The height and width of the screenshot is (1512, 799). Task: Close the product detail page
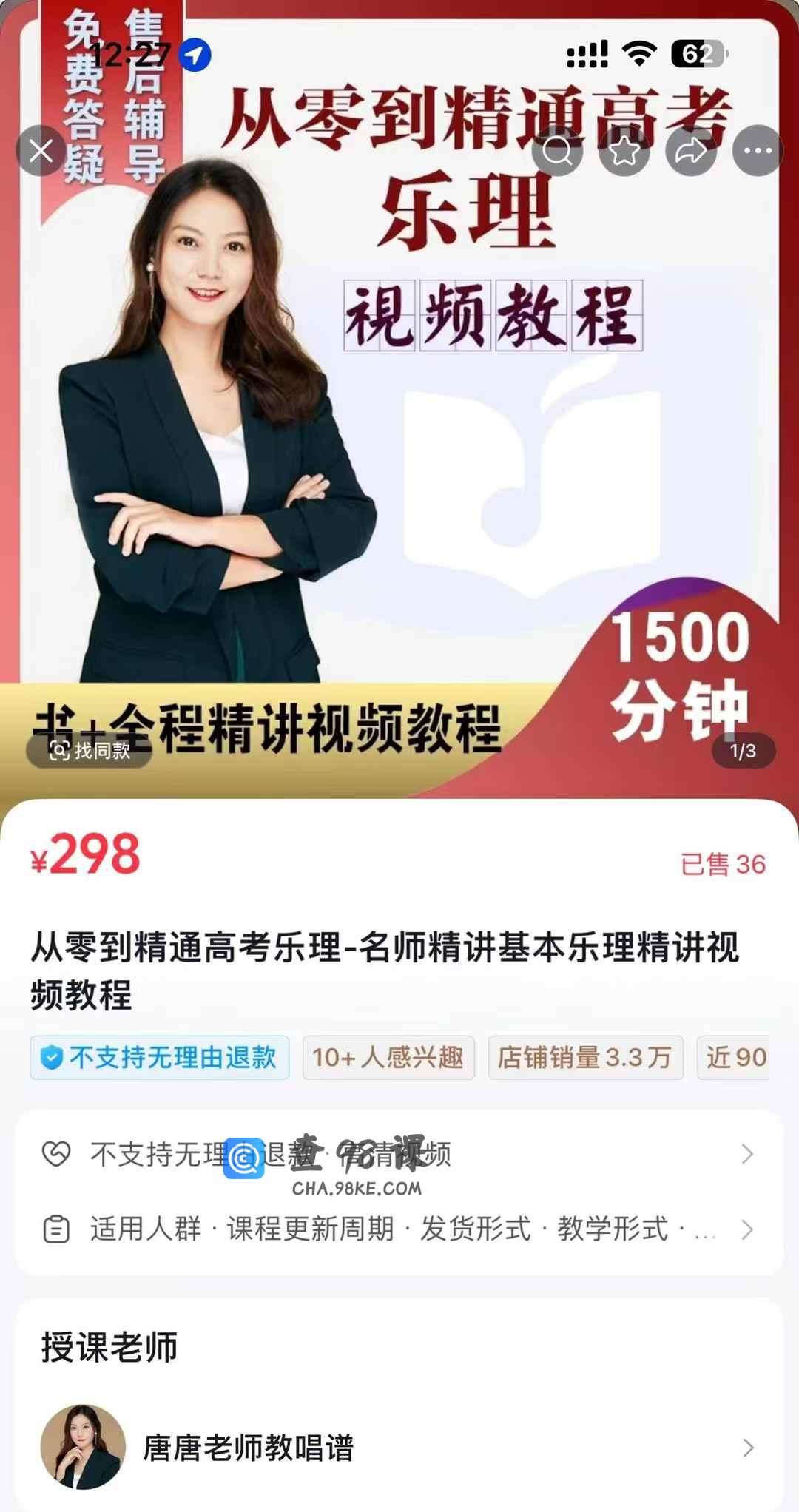41,151
